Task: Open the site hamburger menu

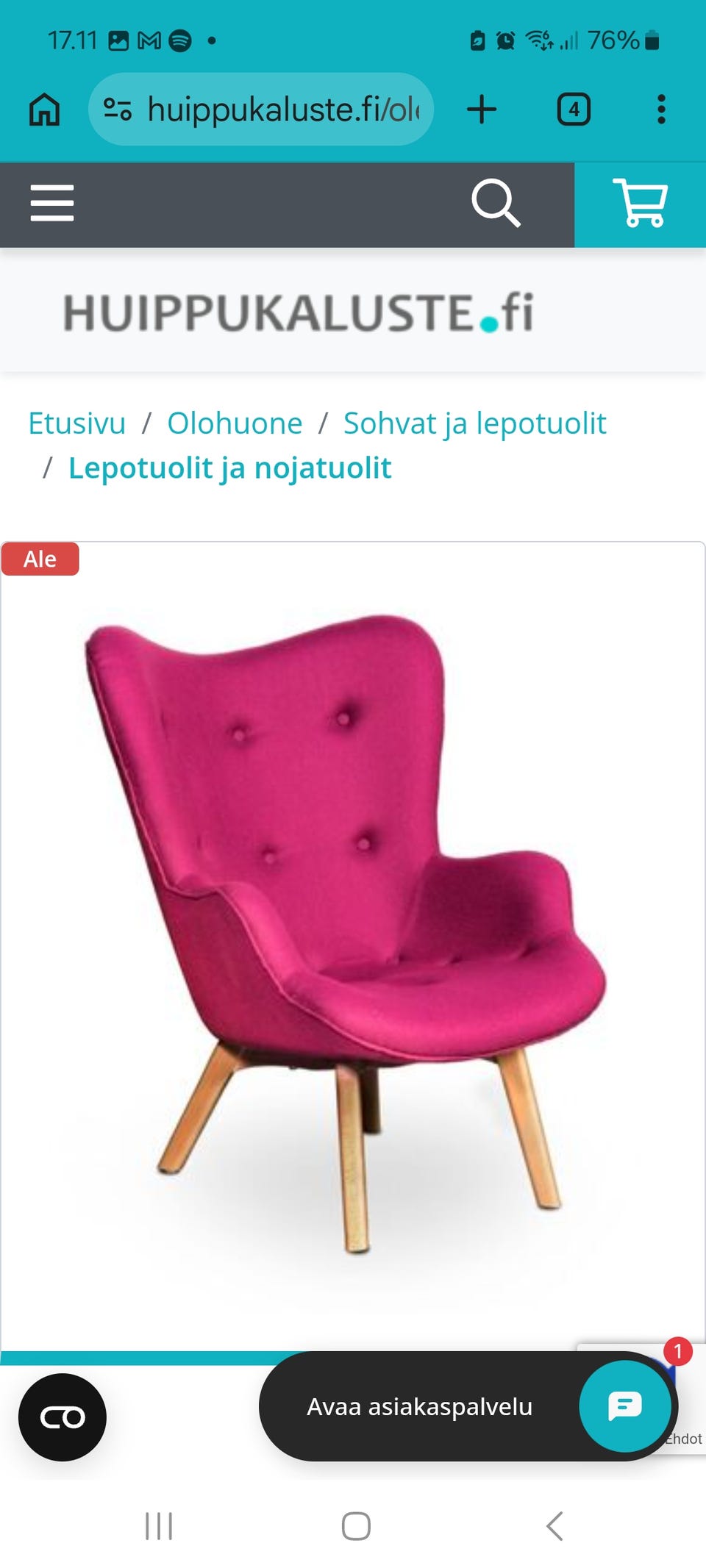Action: click(x=52, y=204)
